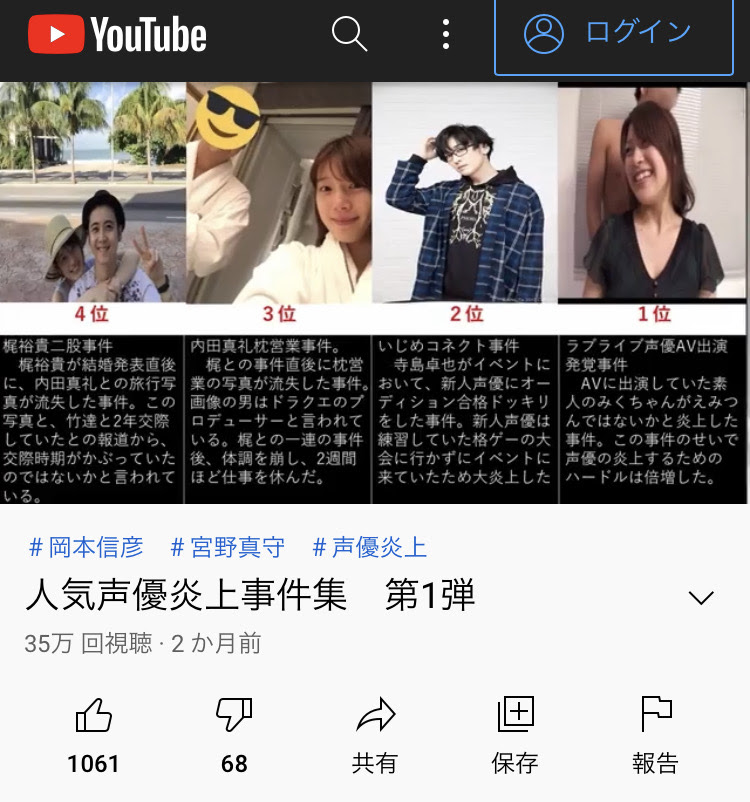The image size is (750, 802).
Task: Open hashtag #宮野真守
Action: click(x=227, y=547)
